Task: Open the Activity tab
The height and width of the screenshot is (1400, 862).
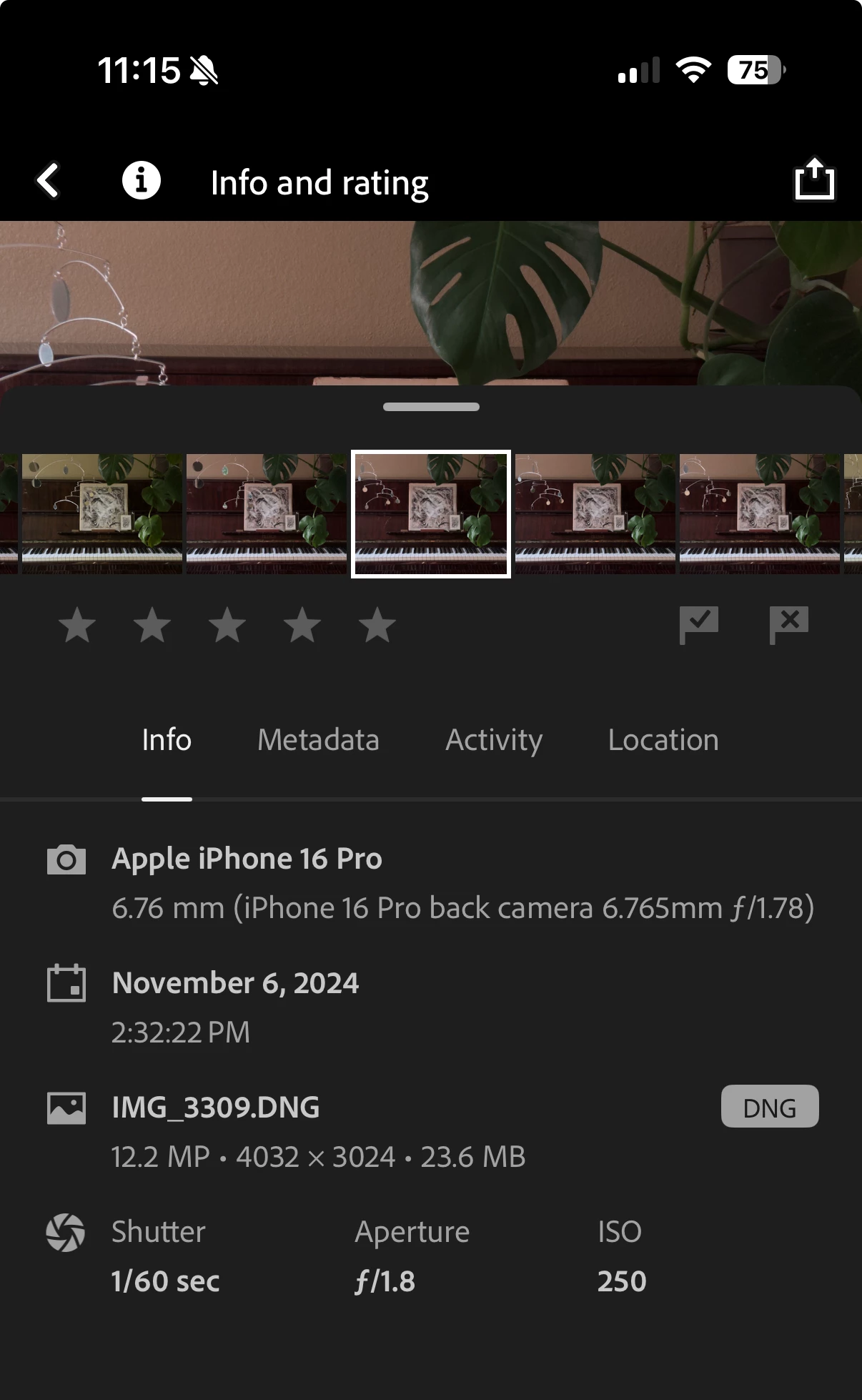Action: (494, 740)
